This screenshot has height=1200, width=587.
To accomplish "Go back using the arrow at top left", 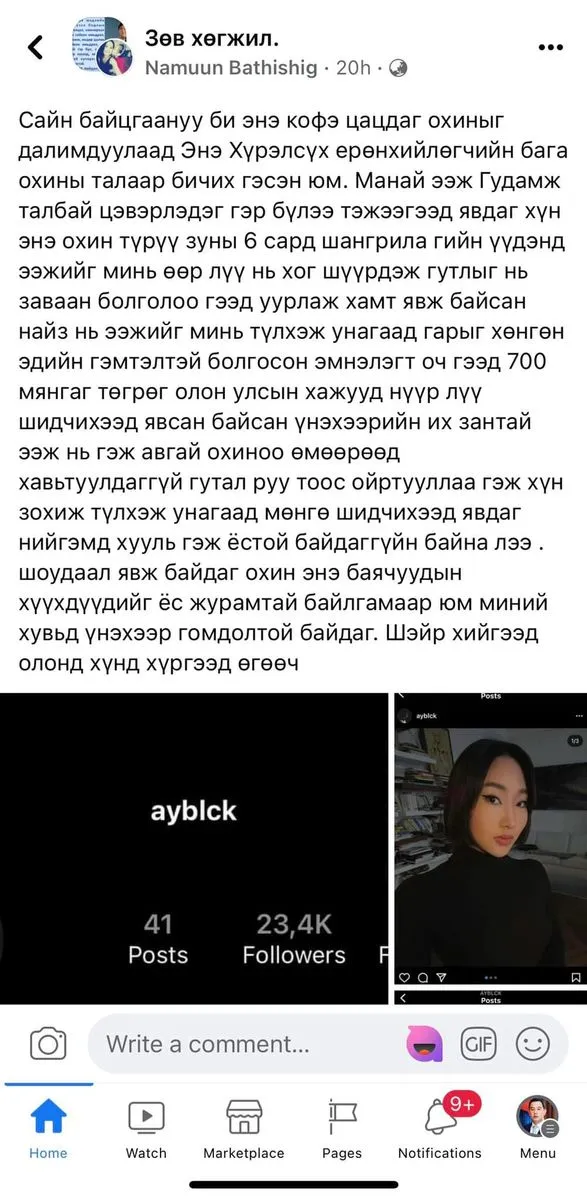I will (x=35, y=47).
